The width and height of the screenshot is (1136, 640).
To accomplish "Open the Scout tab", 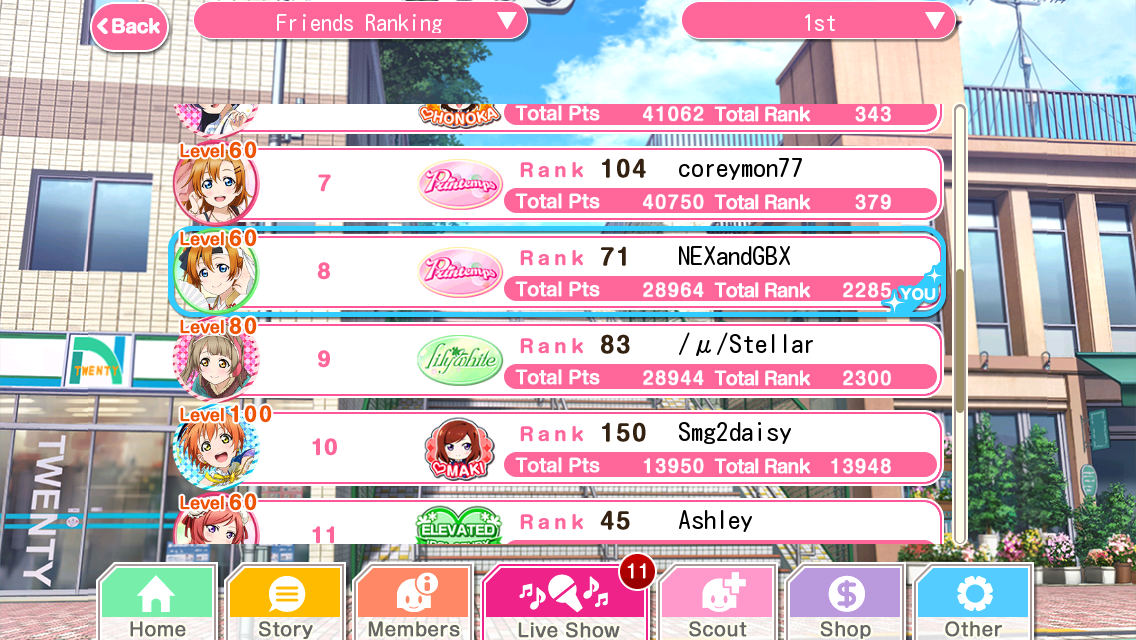I will click(718, 604).
